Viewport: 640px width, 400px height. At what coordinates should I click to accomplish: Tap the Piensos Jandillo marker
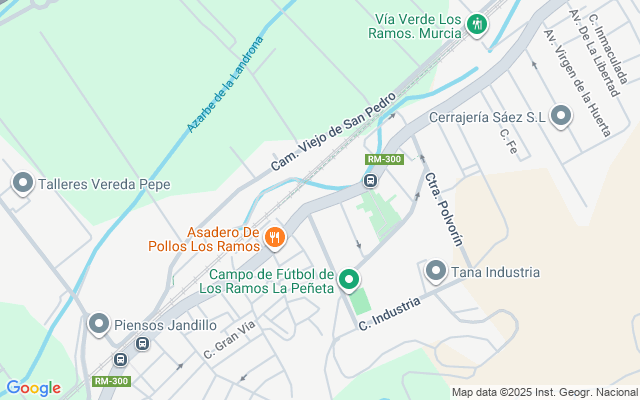(98, 324)
